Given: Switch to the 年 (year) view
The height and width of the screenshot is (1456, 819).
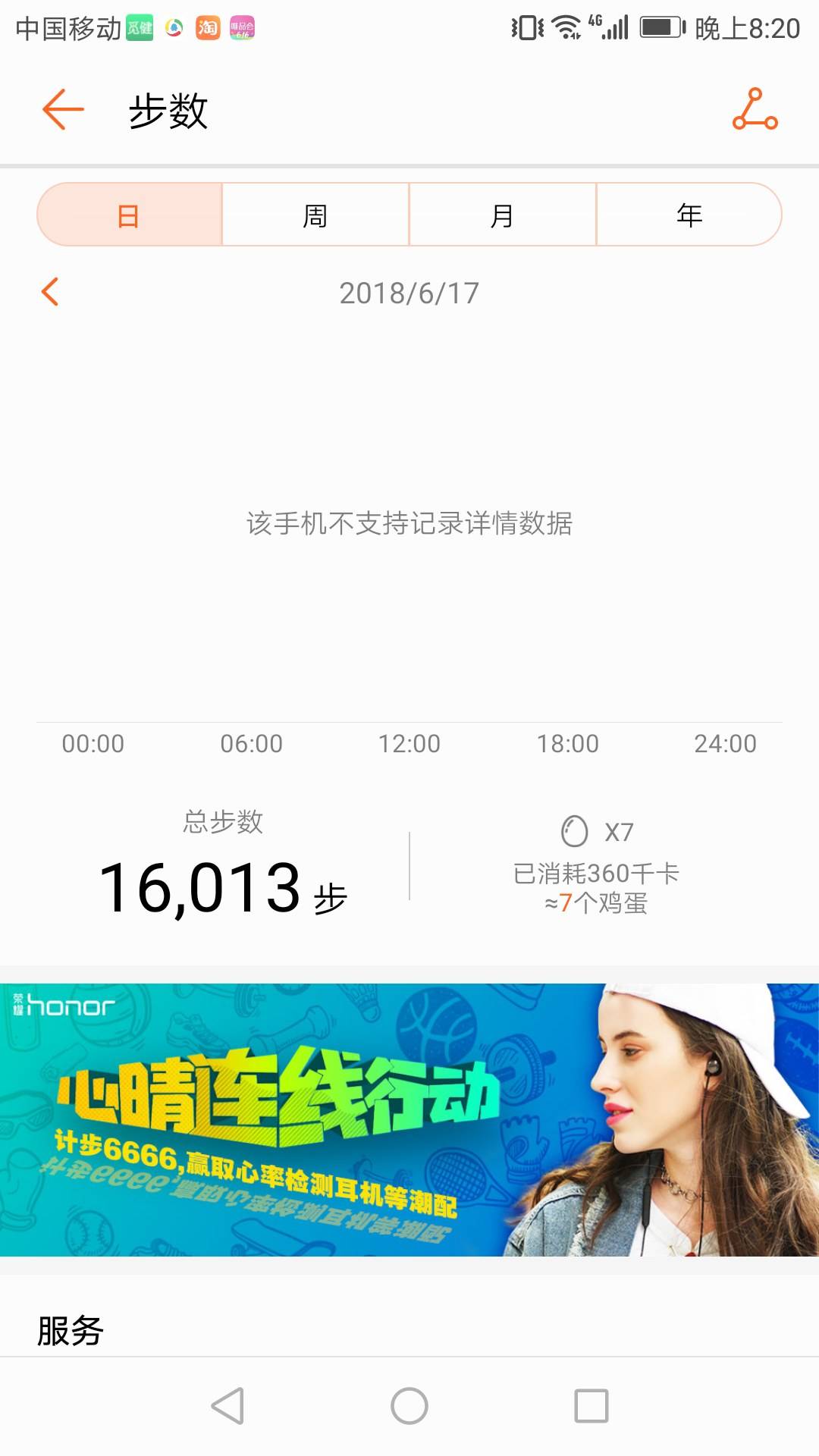Looking at the screenshot, I should coord(689,215).
